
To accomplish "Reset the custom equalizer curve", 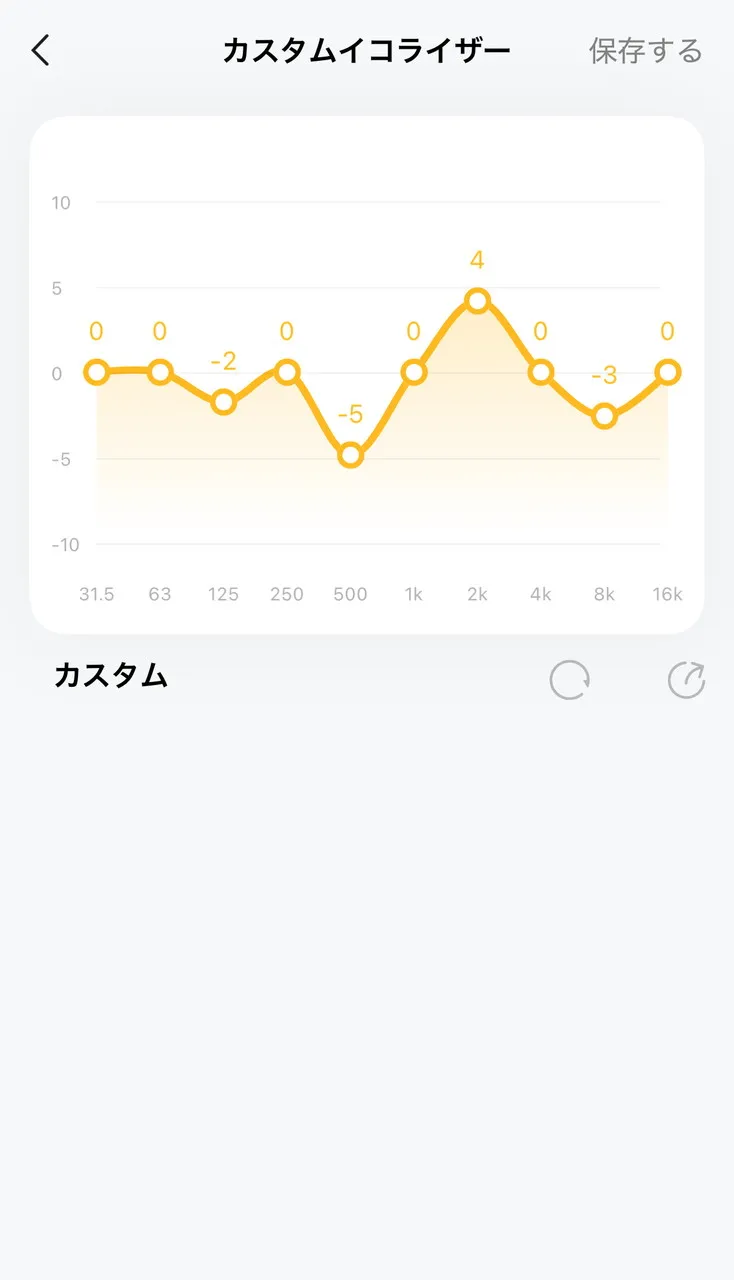I will pyautogui.click(x=569, y=681).
